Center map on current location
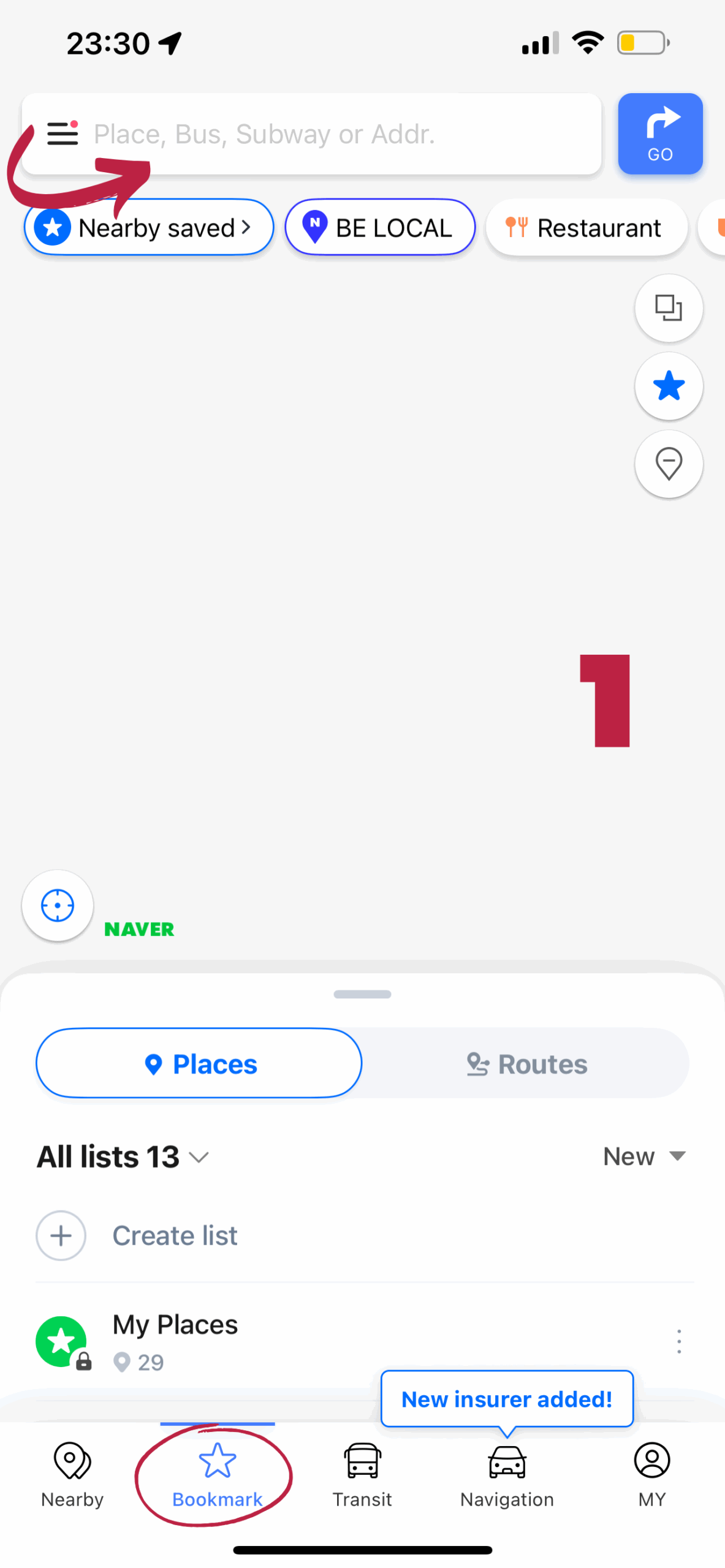Screen dimensions: 725x1568 [x=58, y=905]
